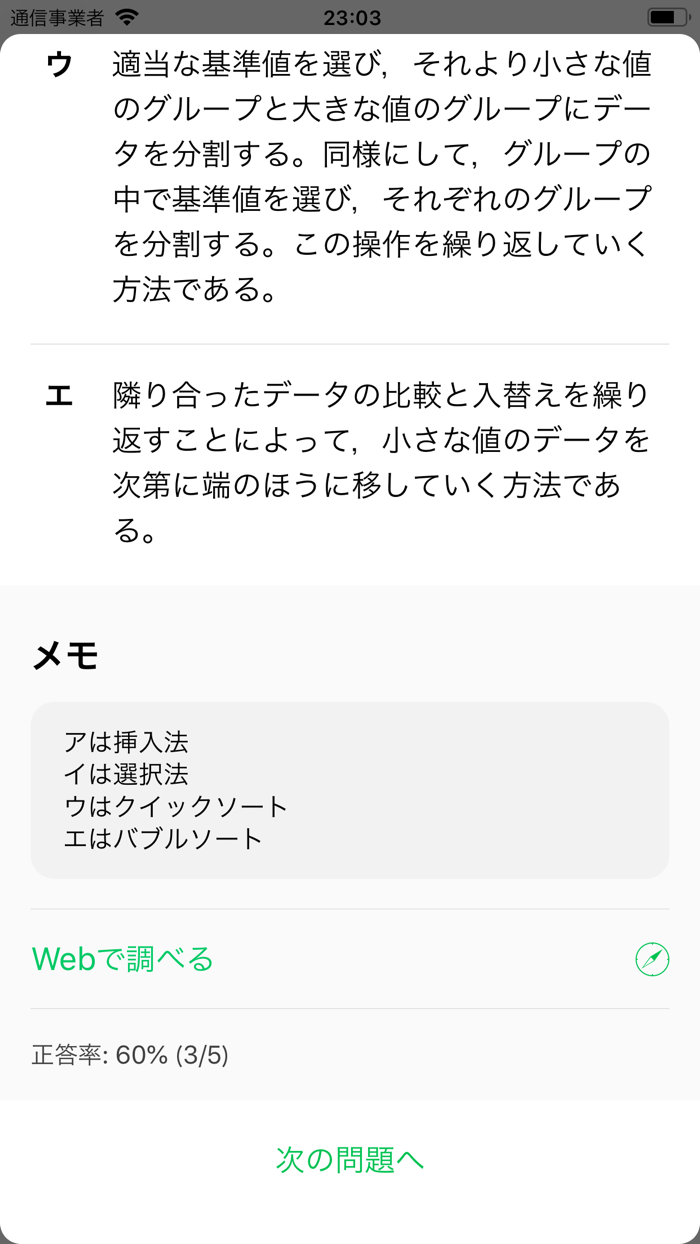The image size is (700, 1244).
Task: Go to next question with 次の問題へ
Action: pos(350,1160)
